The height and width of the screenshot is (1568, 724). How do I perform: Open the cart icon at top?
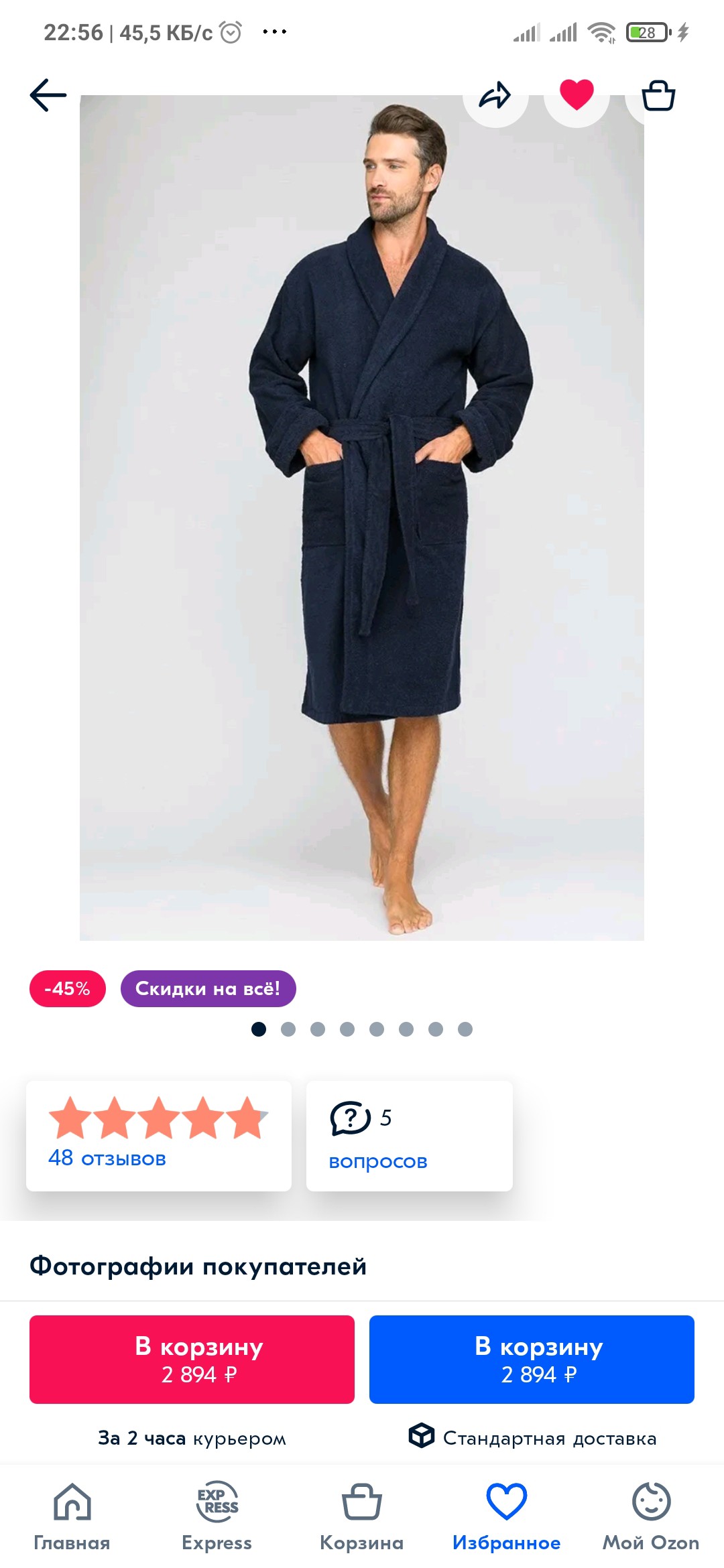pos(658,95)
